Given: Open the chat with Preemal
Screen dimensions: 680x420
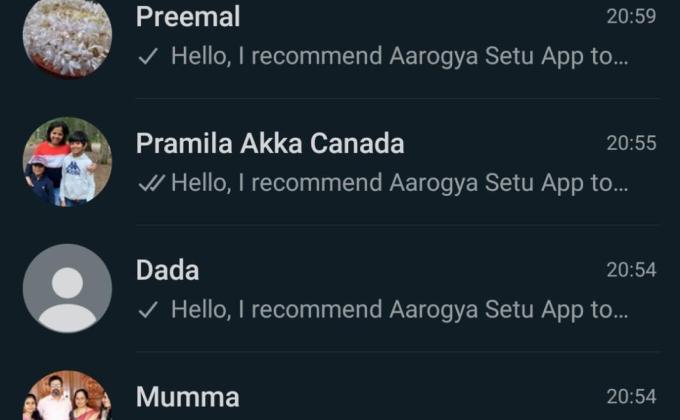Looking at the screenshot, I should pyautogui.click(x=380, y=36).
